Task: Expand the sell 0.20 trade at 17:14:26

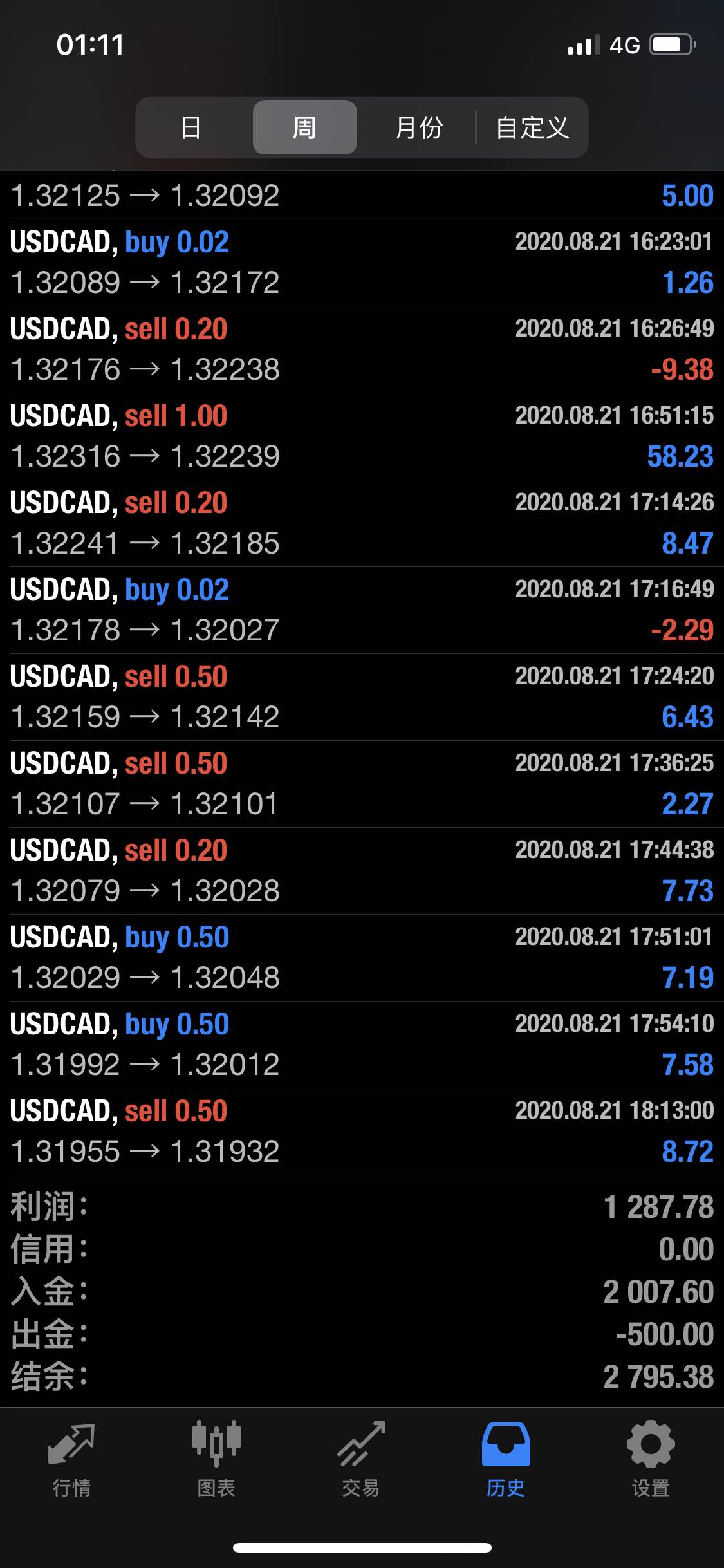Action: [362, 523]
